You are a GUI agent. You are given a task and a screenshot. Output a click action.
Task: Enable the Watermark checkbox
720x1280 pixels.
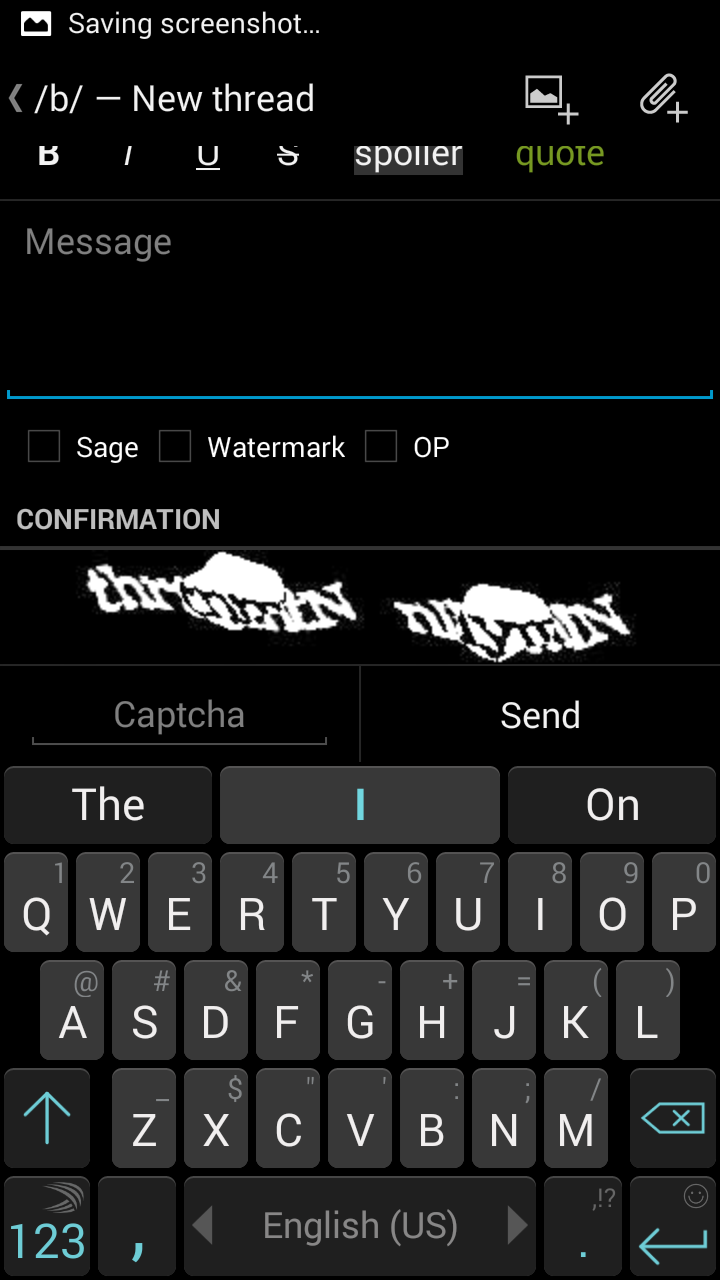coord(175,446)
